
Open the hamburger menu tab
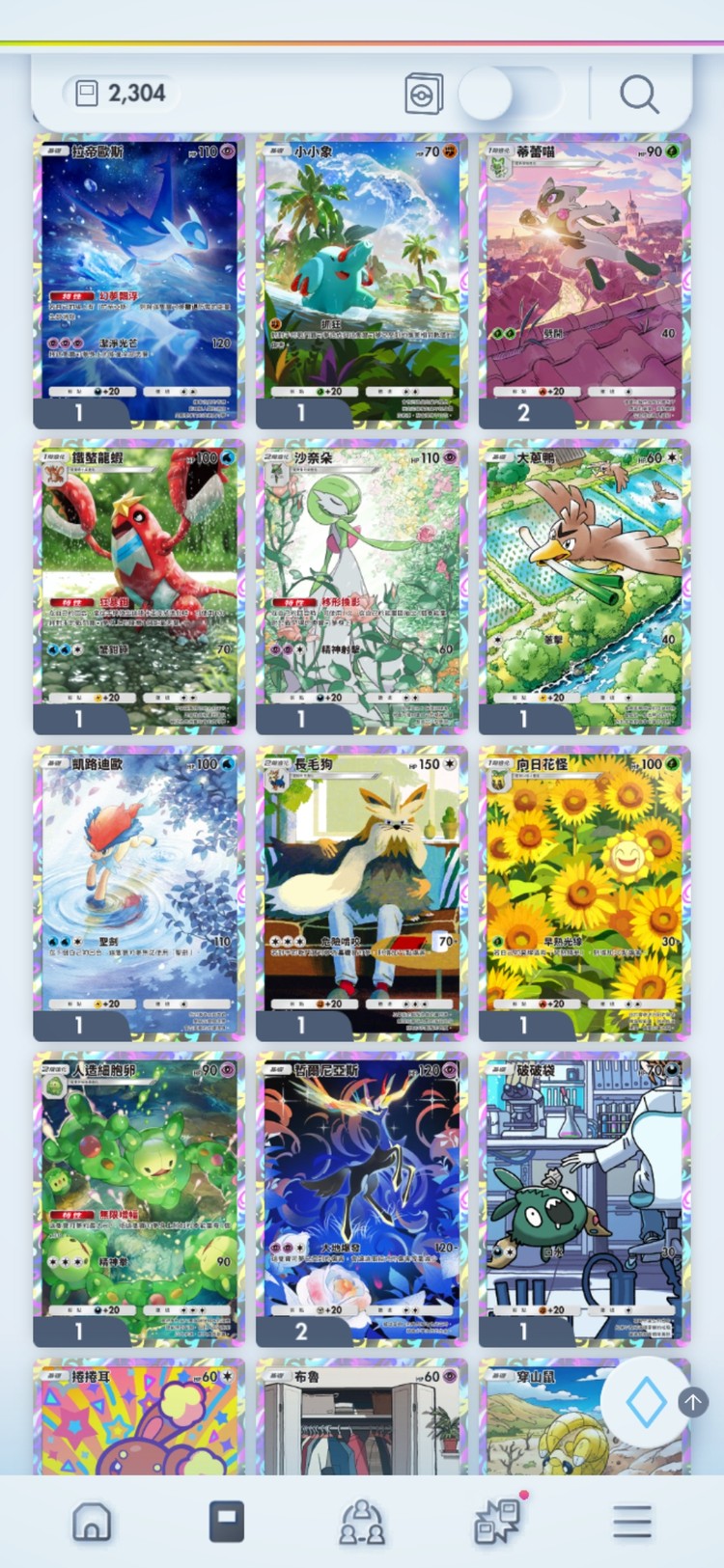[x=632, y=1522]
